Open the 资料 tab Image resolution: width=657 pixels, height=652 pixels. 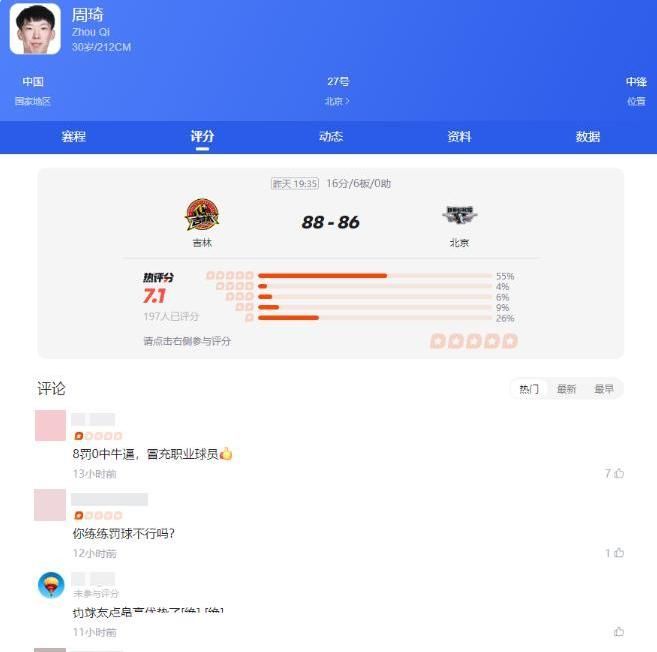459,137
